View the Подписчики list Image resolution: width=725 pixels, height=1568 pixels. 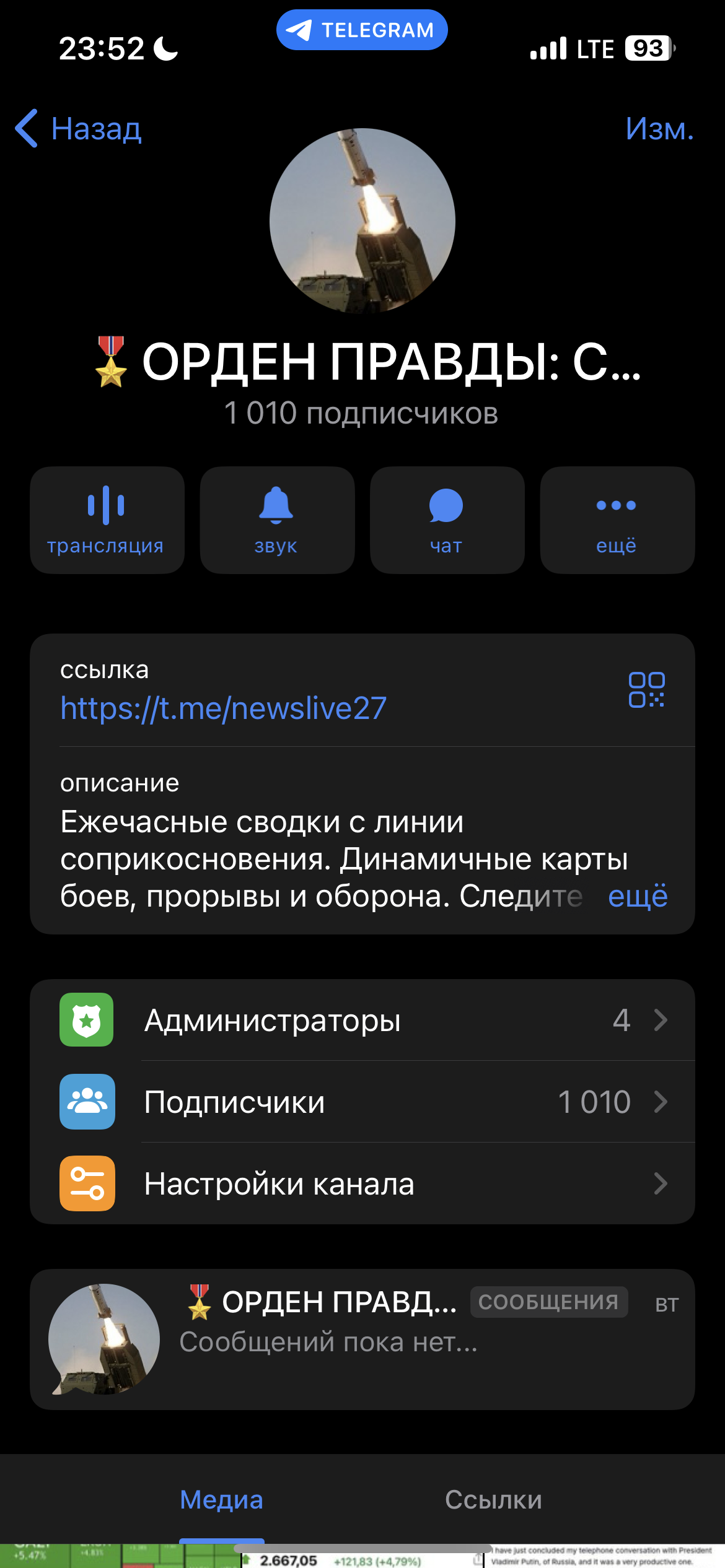tap(362, 1102)
